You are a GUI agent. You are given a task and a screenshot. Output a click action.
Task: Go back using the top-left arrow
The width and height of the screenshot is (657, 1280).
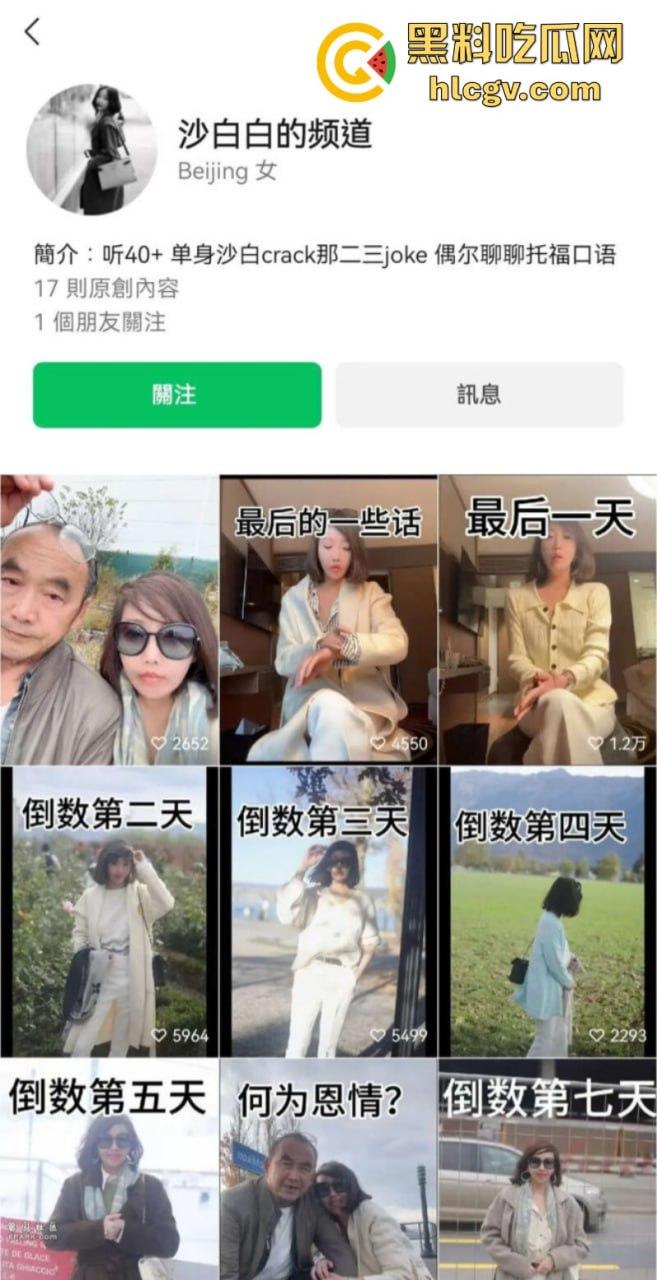(33, 32)
